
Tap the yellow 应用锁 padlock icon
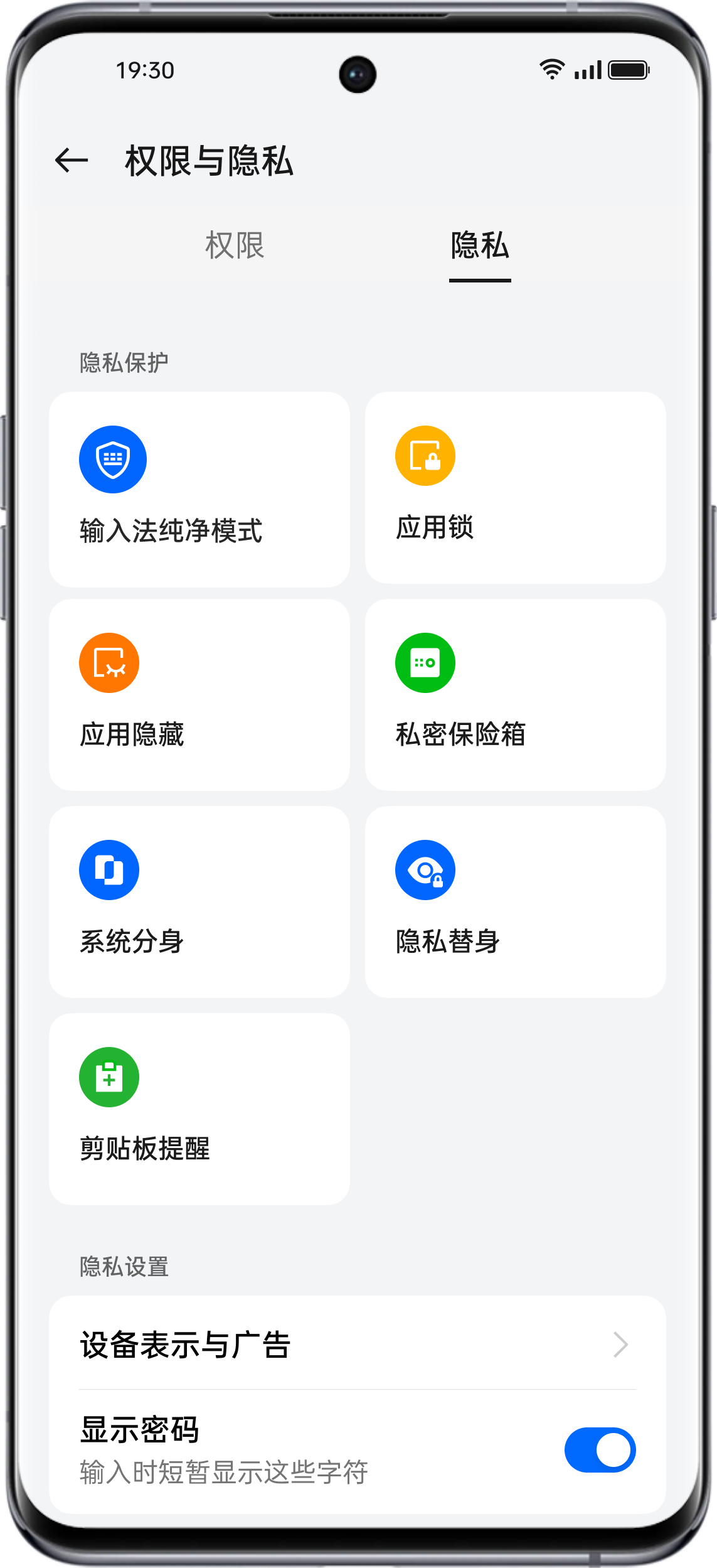tap(426, 456)
